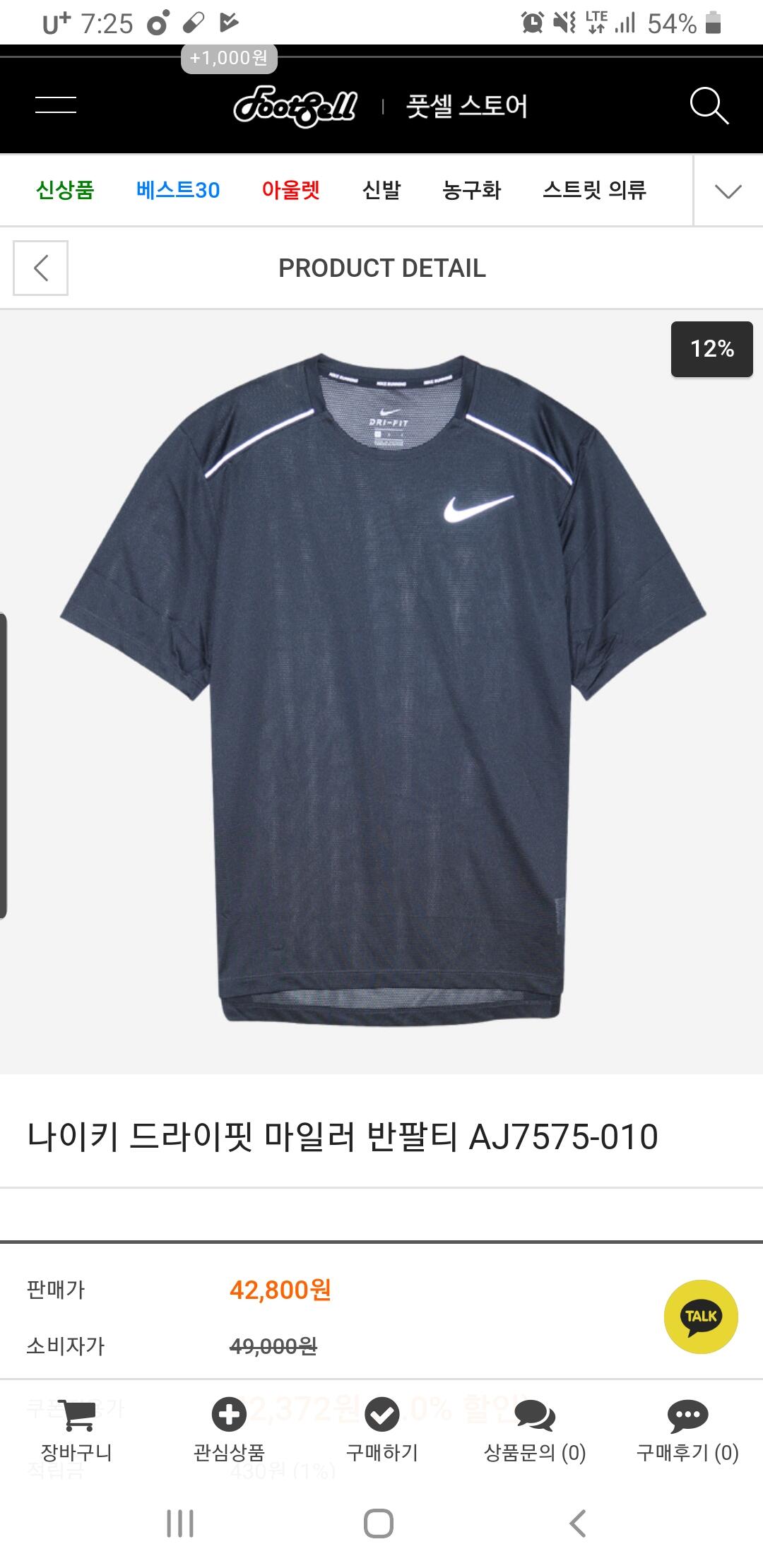View 구매후기 purchase reviews
The width and height of the screenshot is (763, 1568).
pyautogui.click(x=687, y=1431)
